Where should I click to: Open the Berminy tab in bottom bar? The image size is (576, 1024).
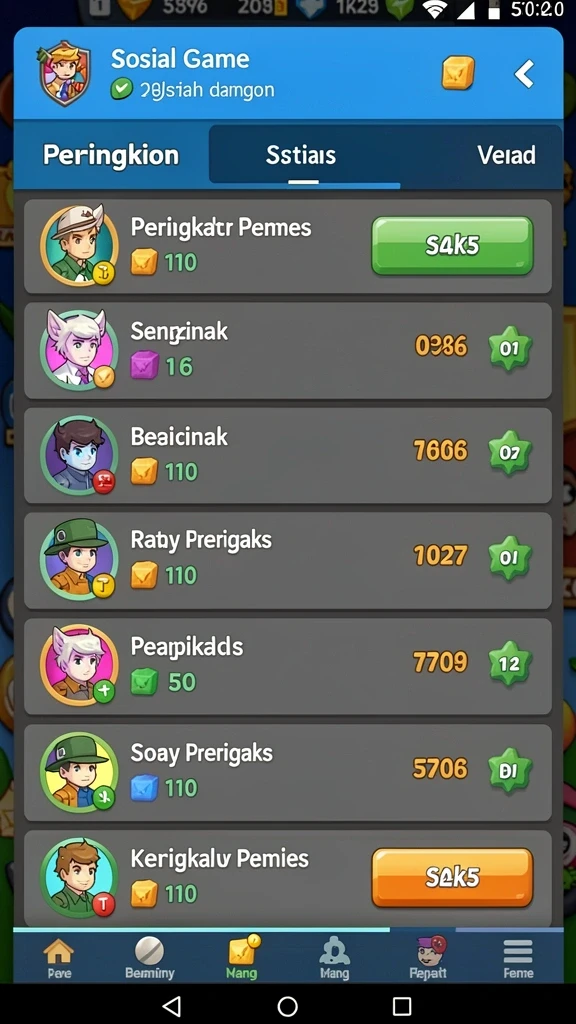tap(150, 958)
